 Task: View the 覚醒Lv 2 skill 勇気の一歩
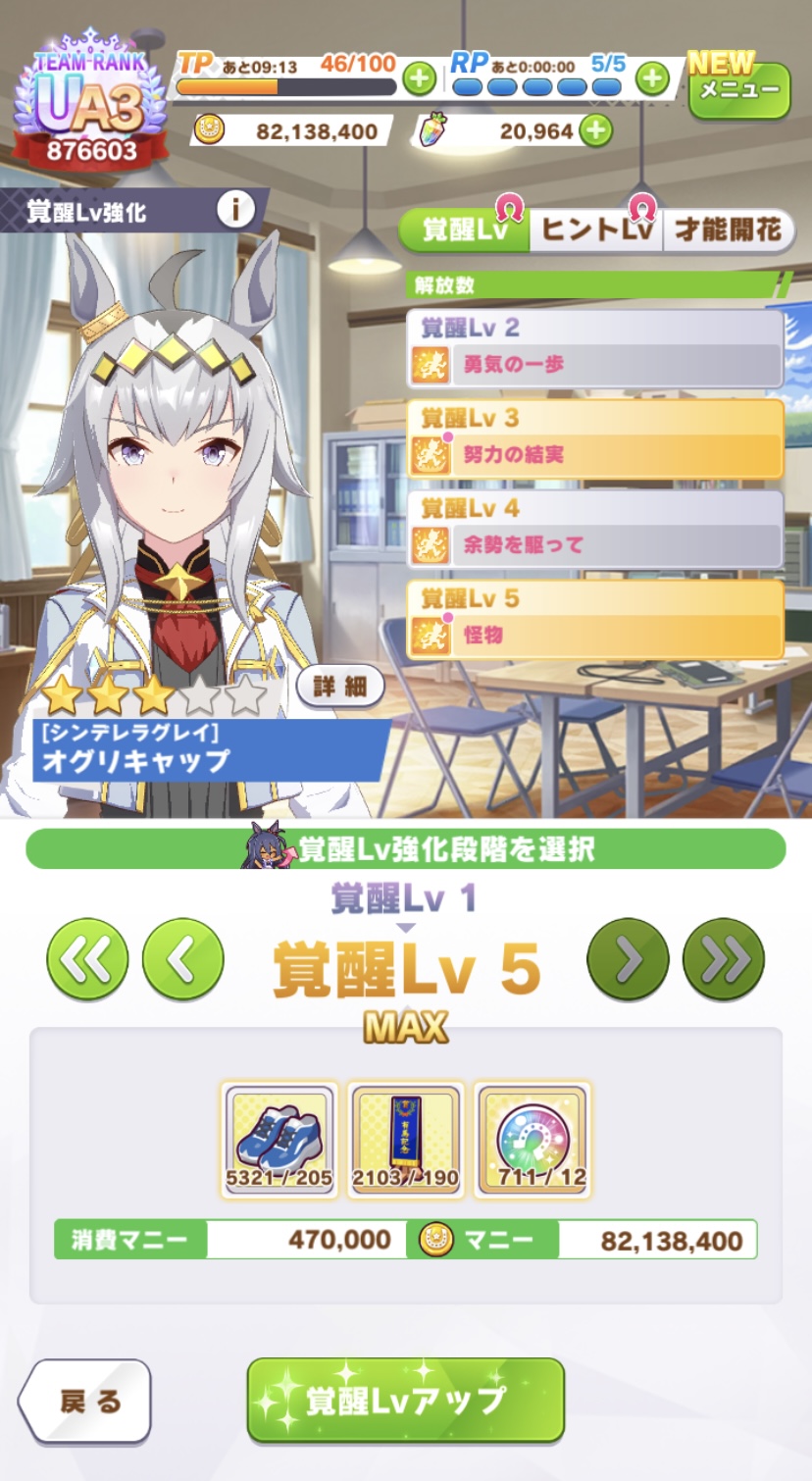pyautogui.click(x=595, y=349)
